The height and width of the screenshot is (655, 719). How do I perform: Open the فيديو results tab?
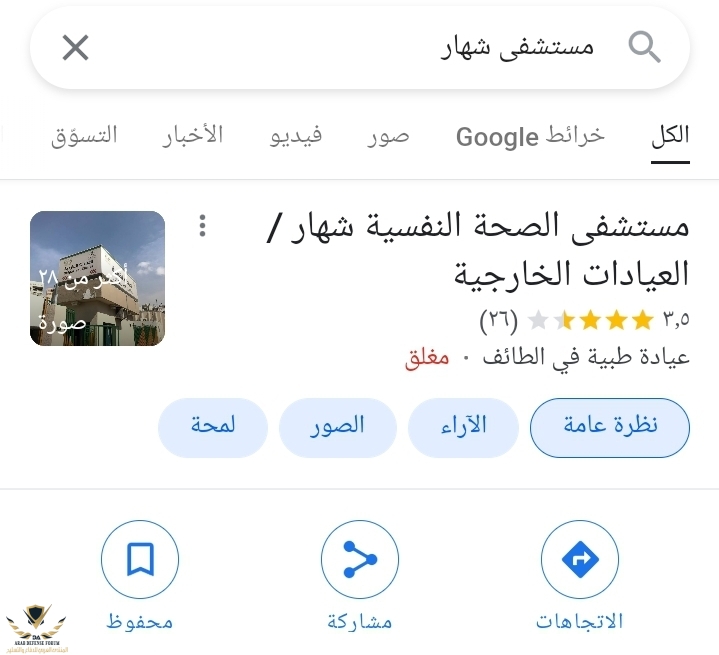(x=296, y=136)
